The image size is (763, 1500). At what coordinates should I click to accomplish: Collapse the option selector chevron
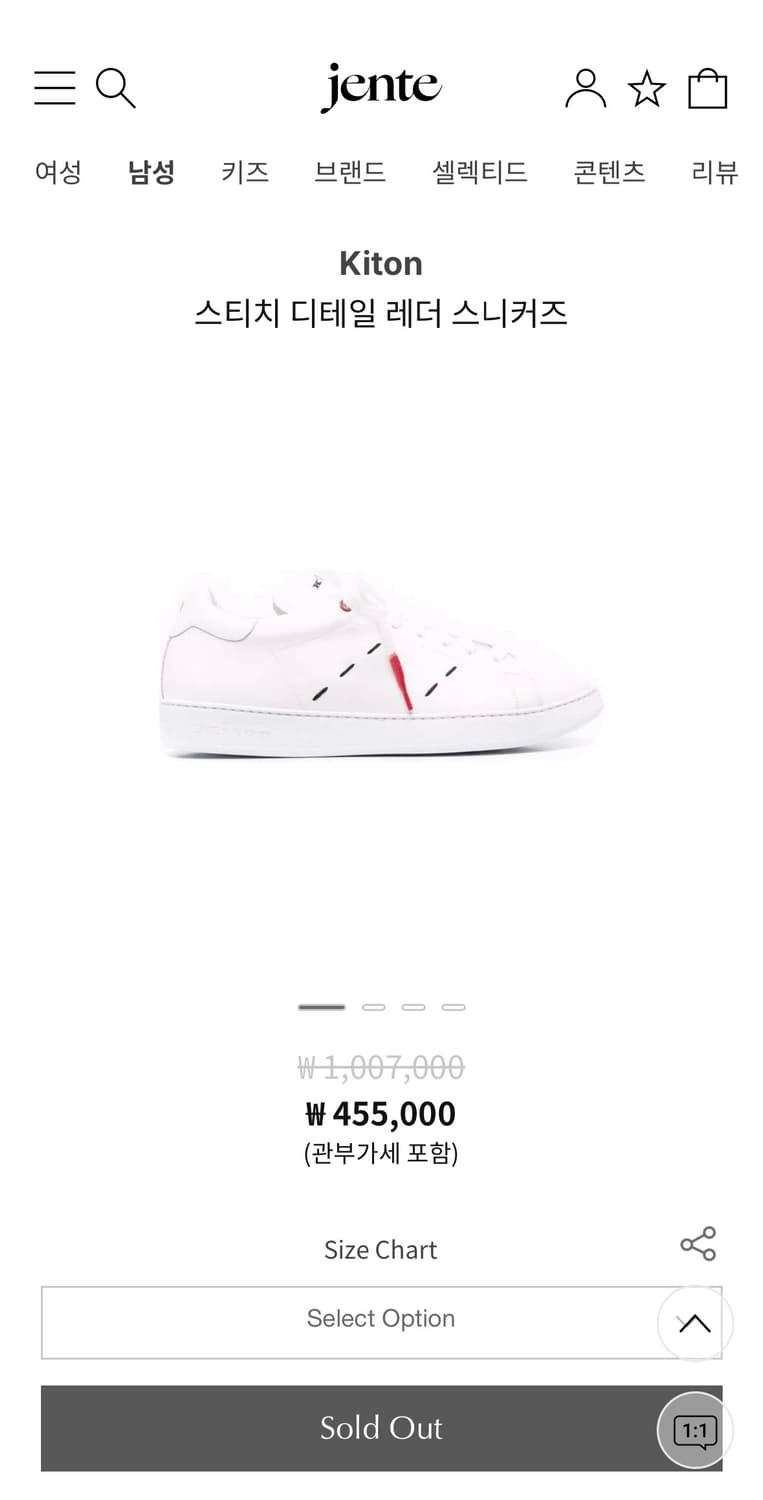(694, 1323)
